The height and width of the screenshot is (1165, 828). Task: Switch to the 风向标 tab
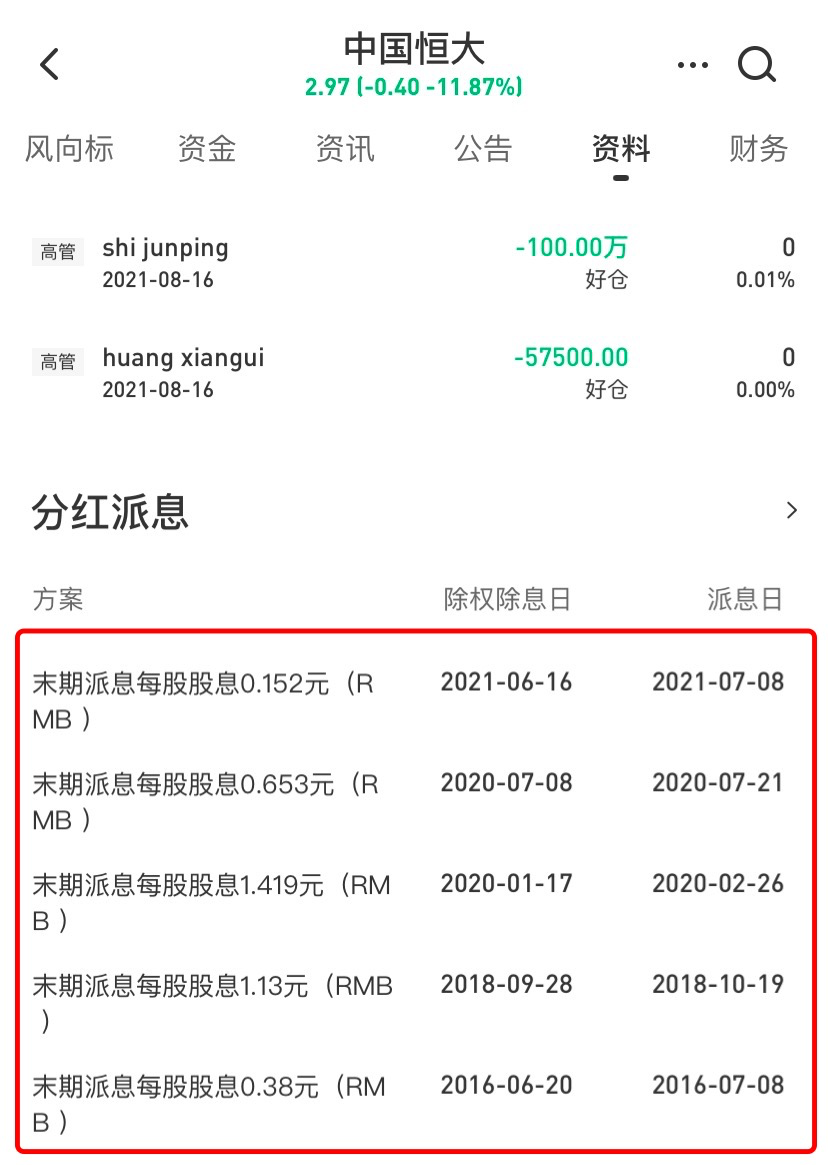(69, 150)
